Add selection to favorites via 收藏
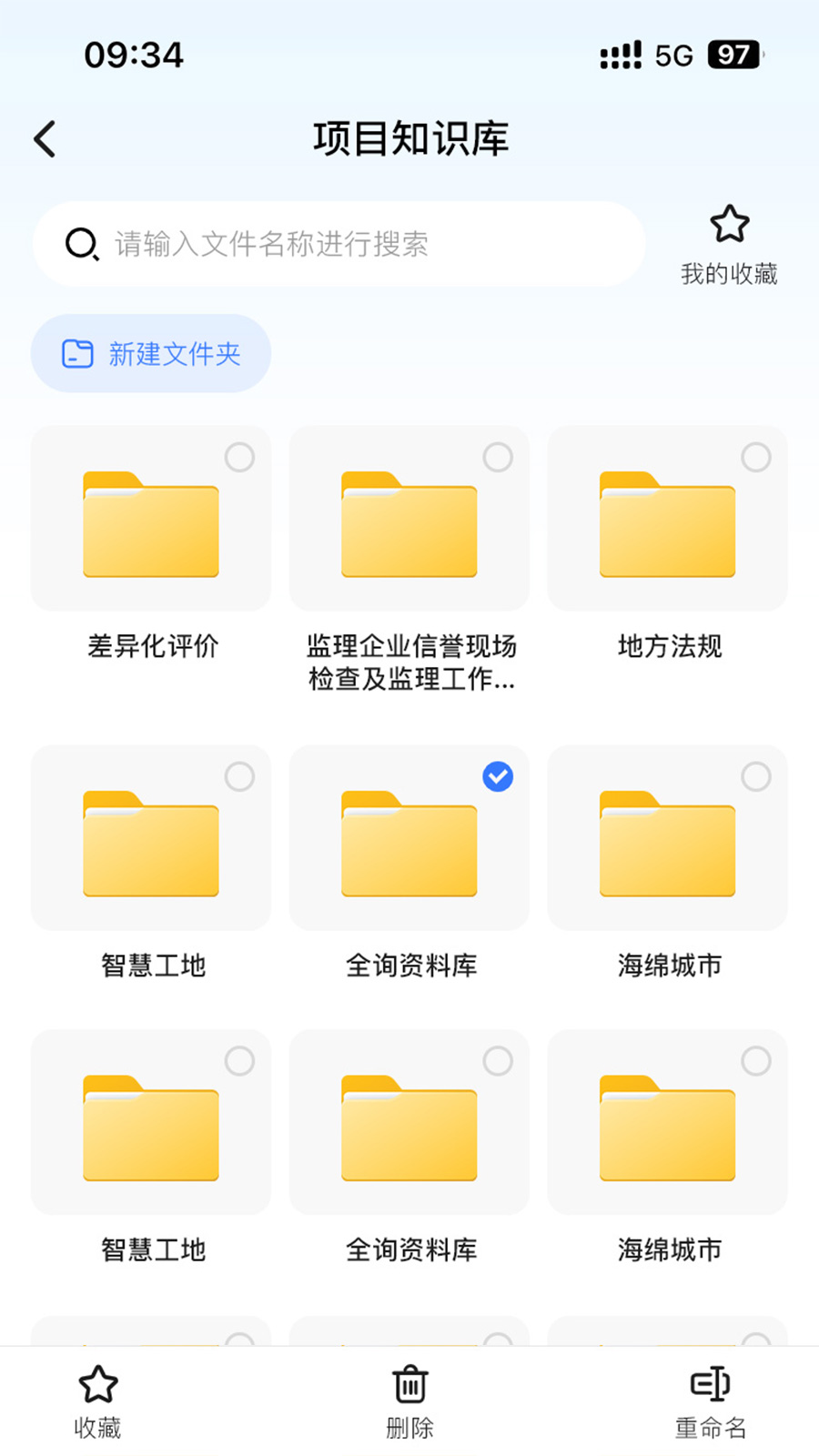The image size is (819, 1456). pos(97,1401)
